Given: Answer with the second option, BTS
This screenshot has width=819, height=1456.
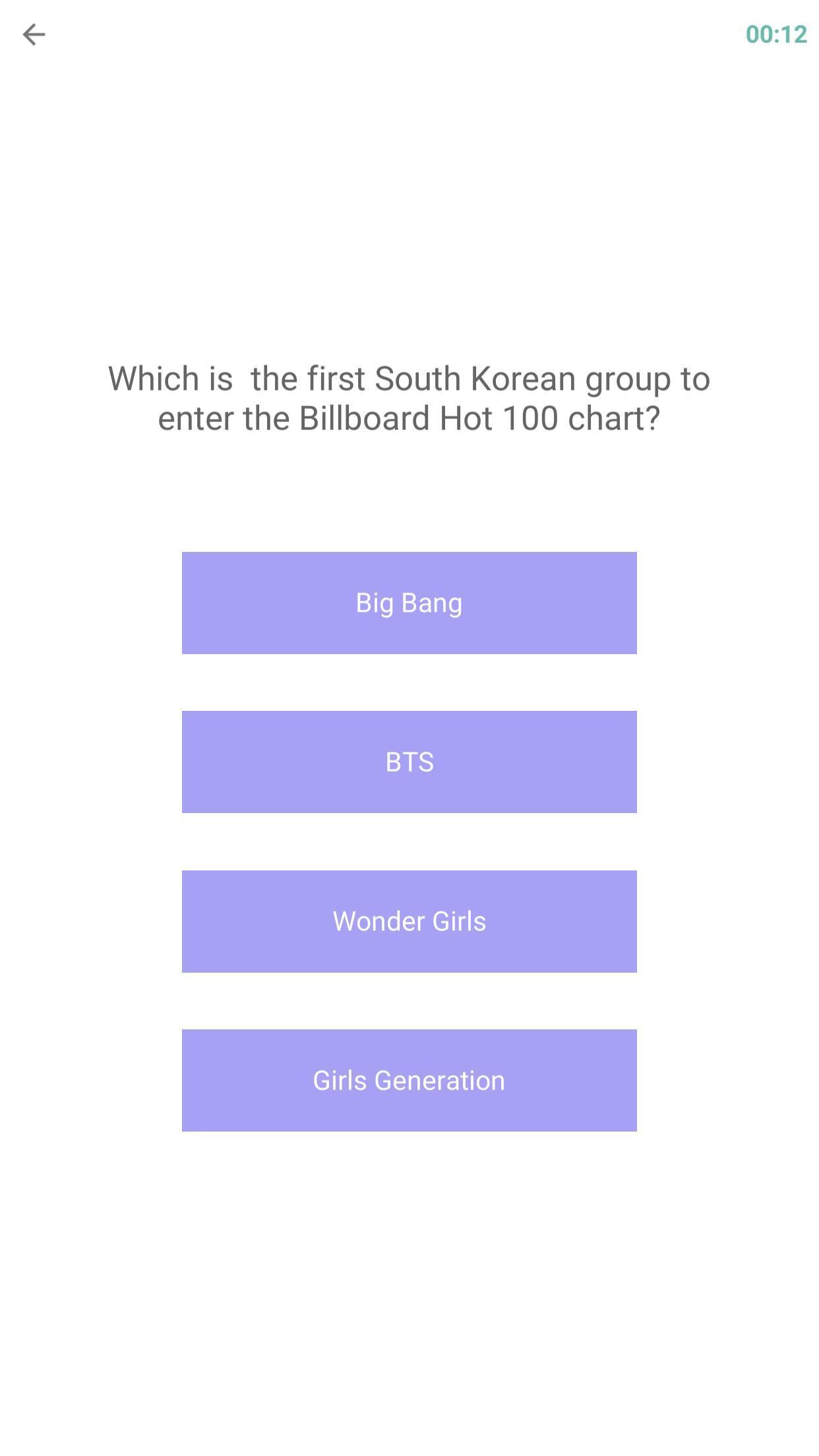Looking at the screenshot, I should point(409,762).
